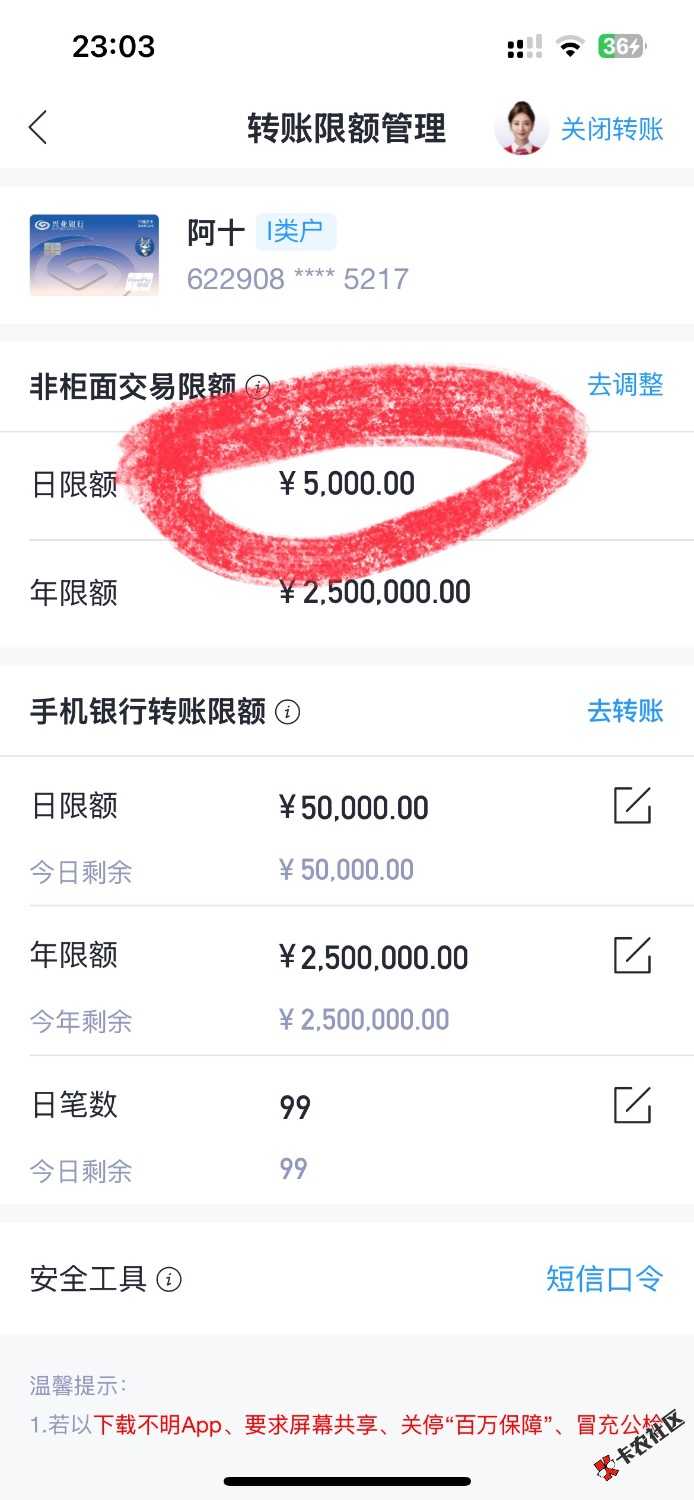The height and width of the screenshot is (1500, 694).
Task: Show info for 手机银行转账限额
Action: [x=288, y=712]
